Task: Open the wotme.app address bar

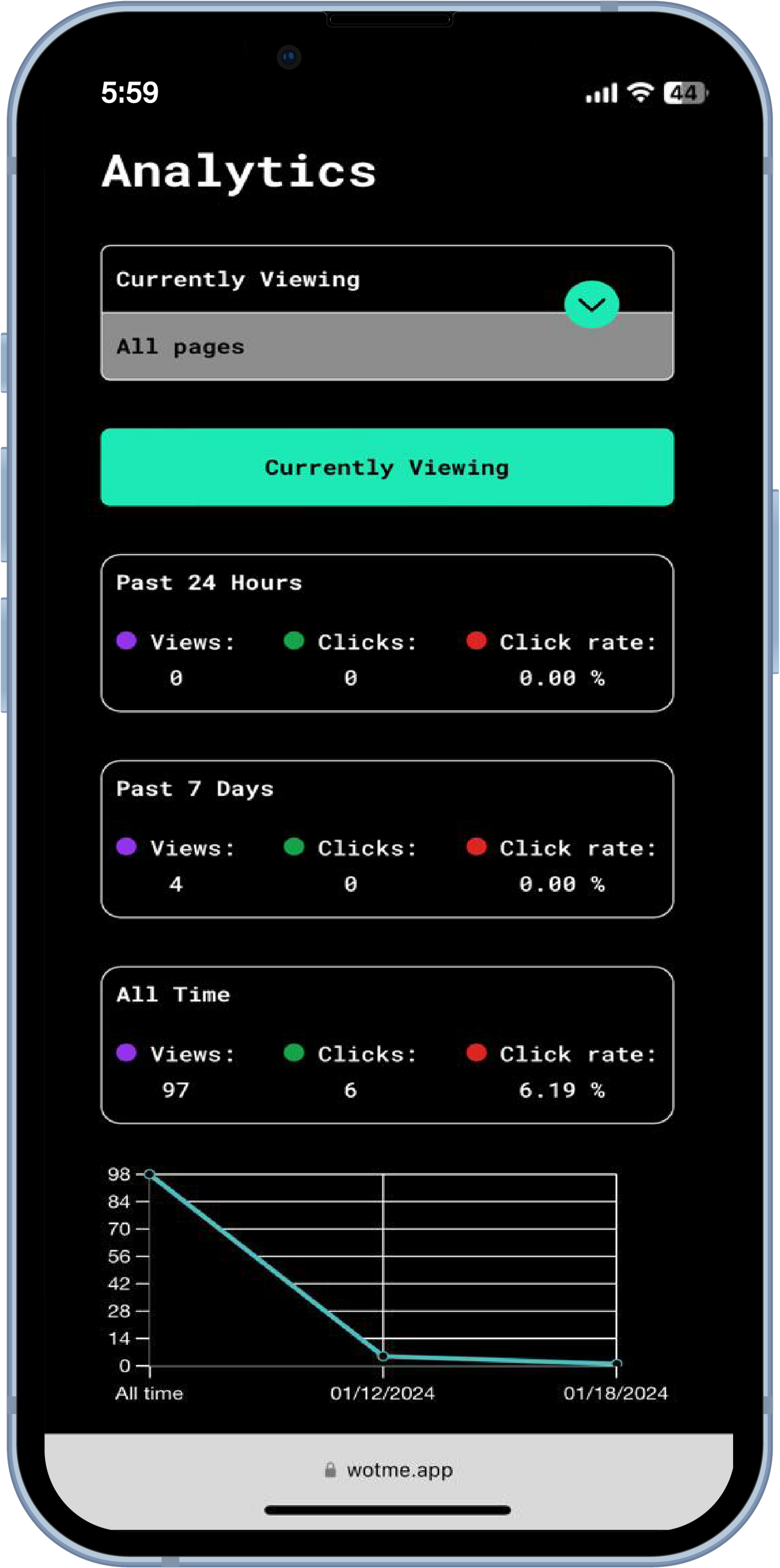Action: click(x=389, y=1470)
